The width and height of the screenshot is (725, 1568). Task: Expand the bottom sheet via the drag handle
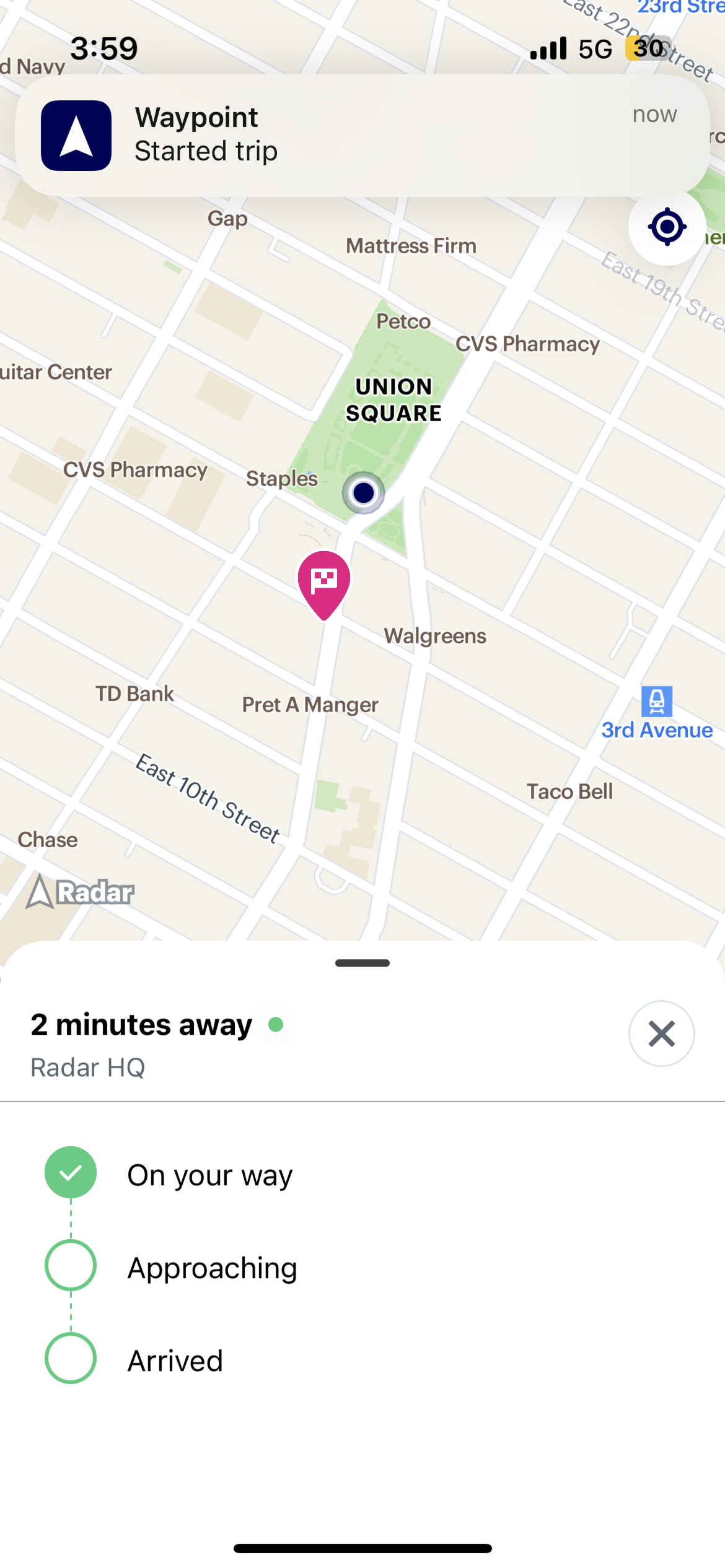coord(362,962)
